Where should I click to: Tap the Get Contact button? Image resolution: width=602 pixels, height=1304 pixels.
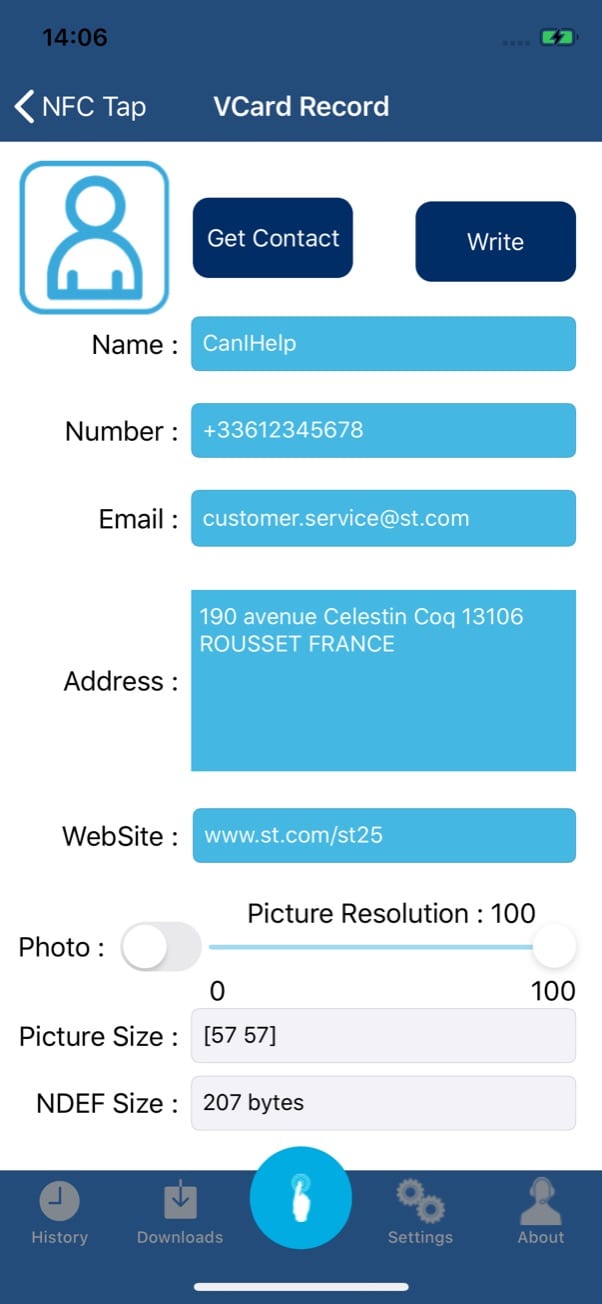click(273, 238)
